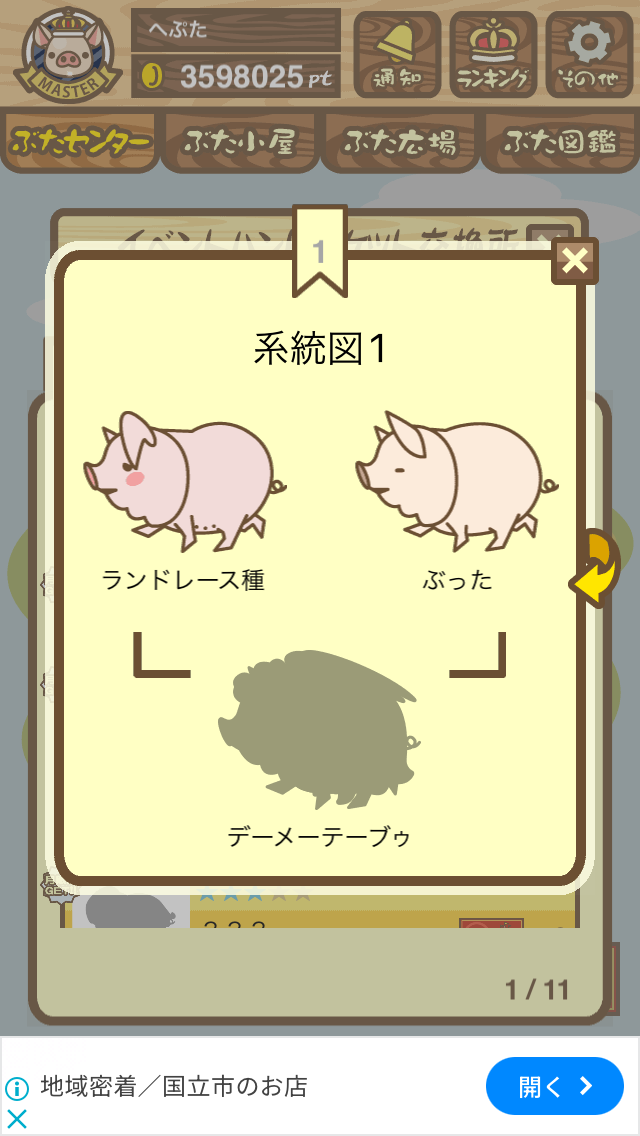Viewport: 640px width, 1136px height.
Task: Open the ランキング crown button
Action: click(493, 54)
